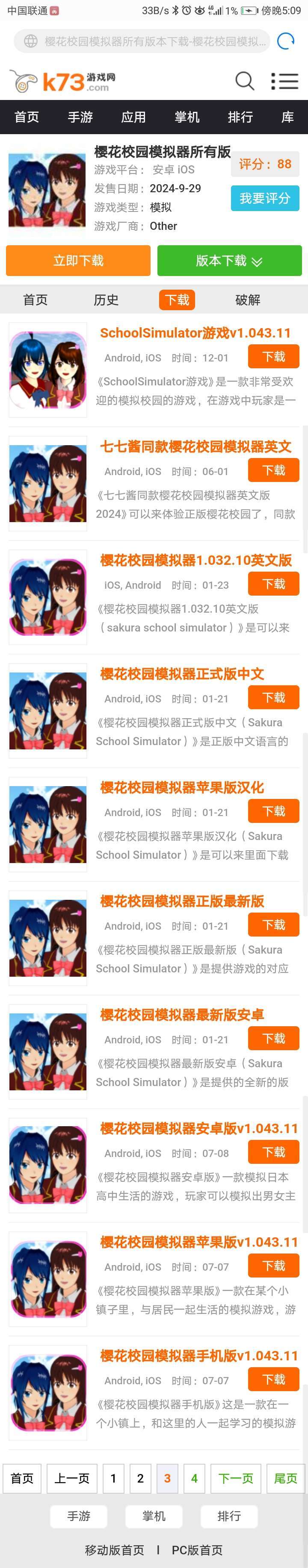
Task: Reload the page with the refresh icon
Action: 285,41
